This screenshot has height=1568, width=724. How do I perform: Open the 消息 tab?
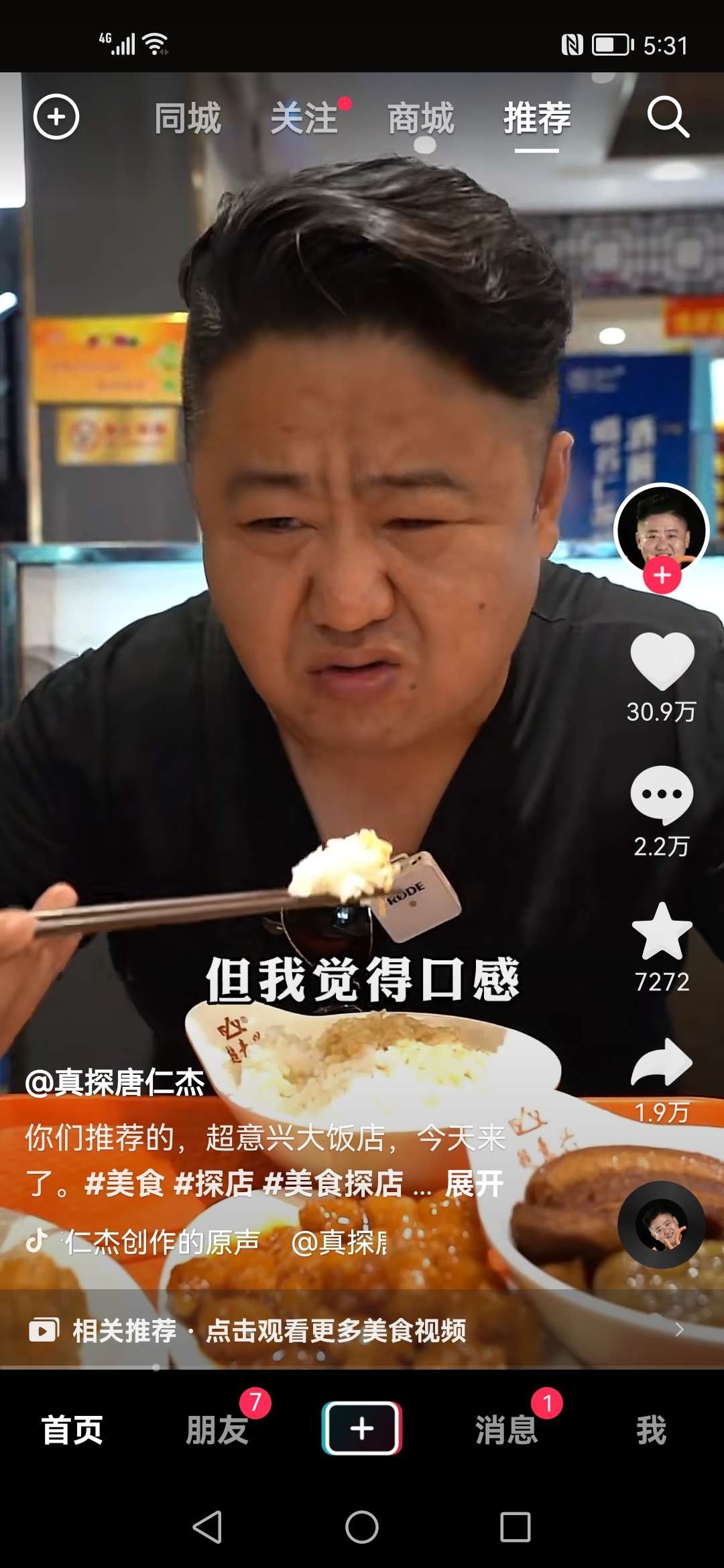pos(507,1430)
